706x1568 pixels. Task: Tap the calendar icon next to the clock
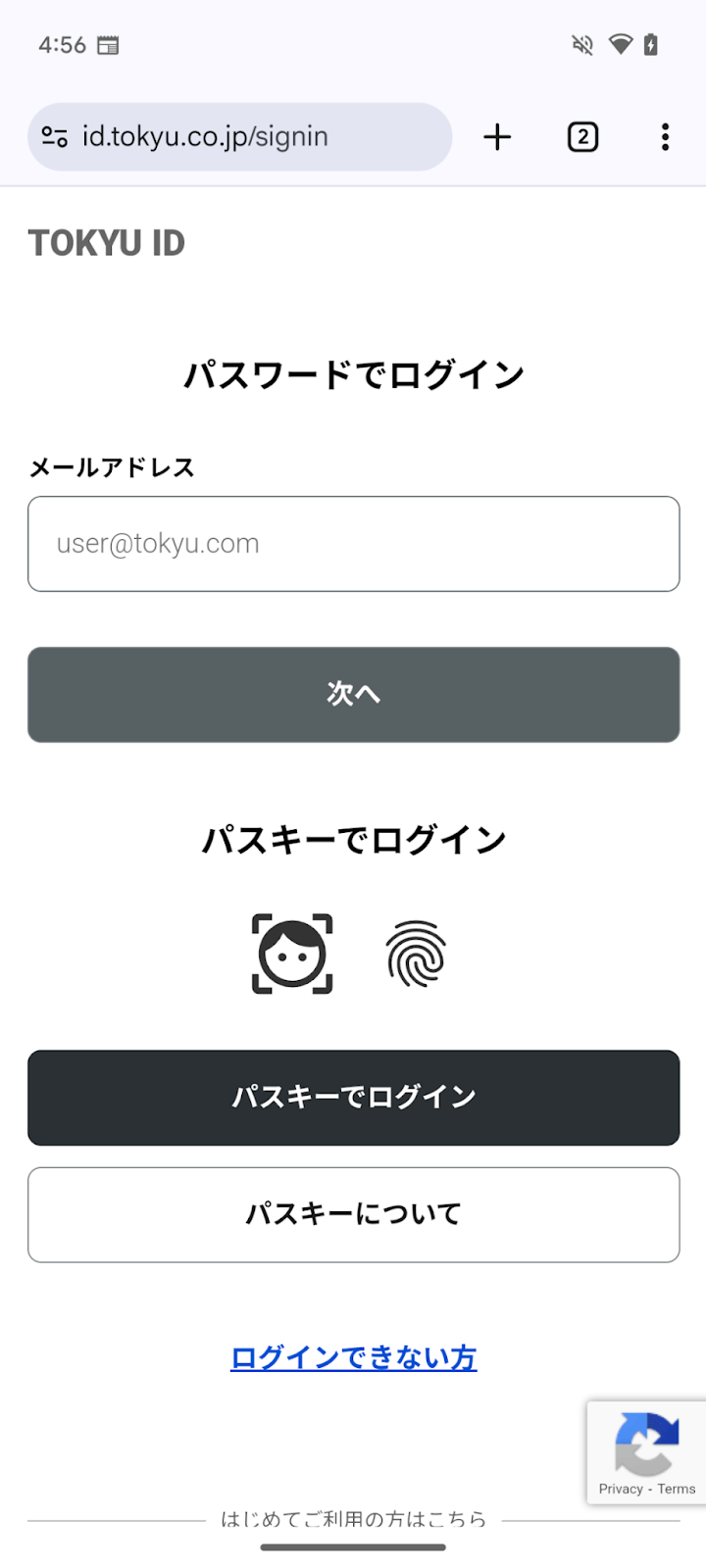(x=108, y=44)
